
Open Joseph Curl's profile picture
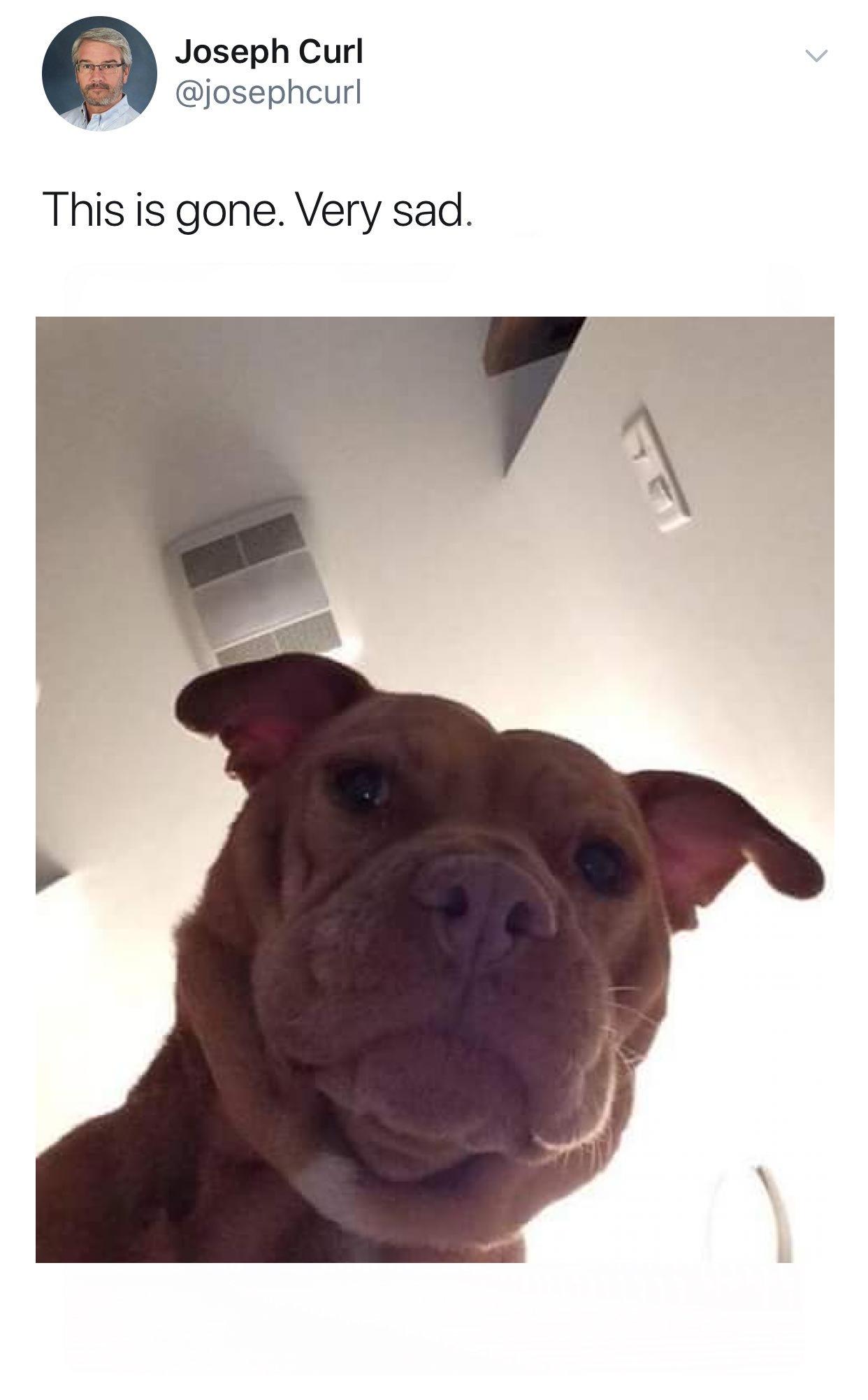click(99, 73)
